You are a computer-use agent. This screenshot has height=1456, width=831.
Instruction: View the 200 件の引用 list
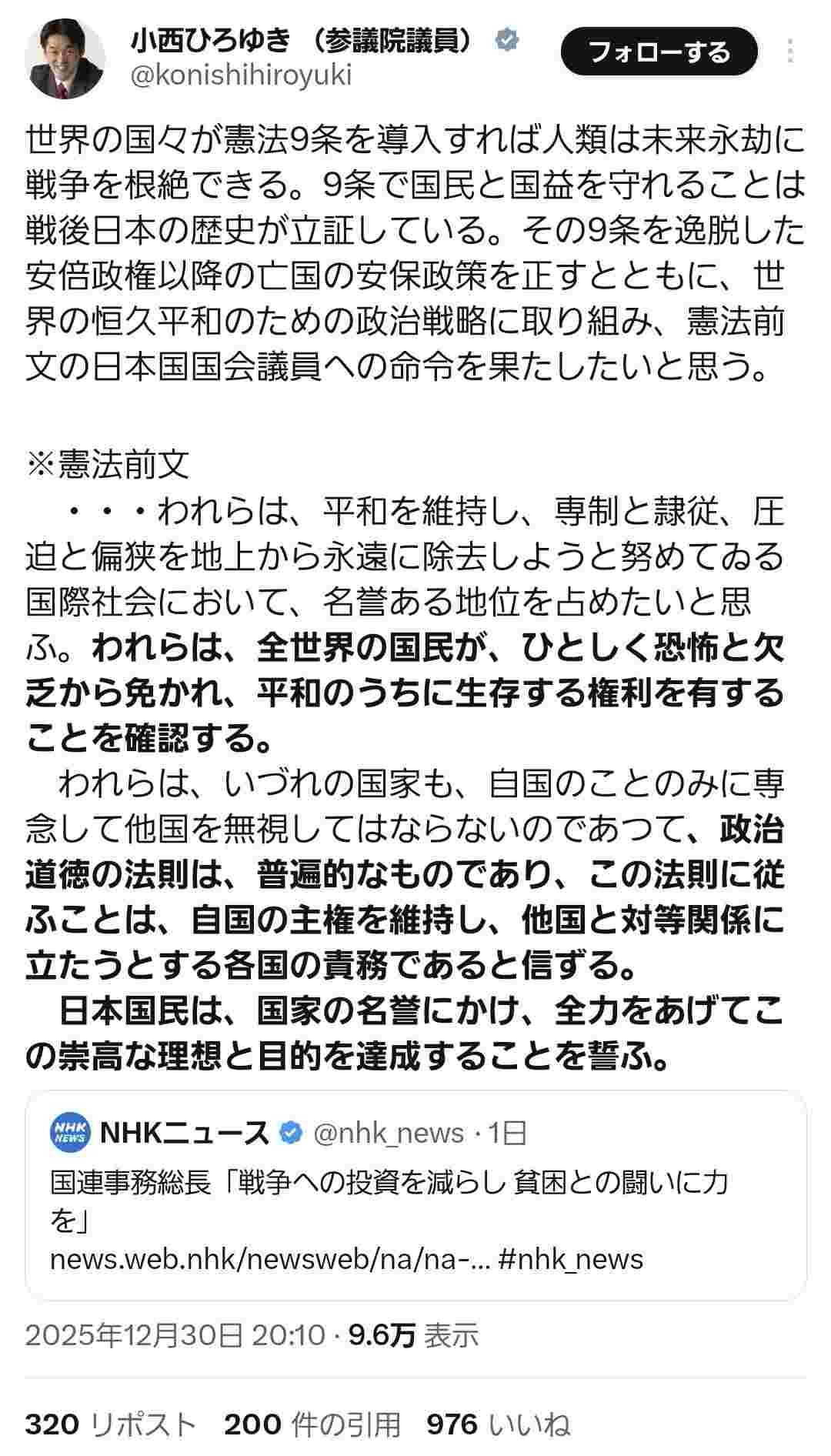coord(312,1424)
